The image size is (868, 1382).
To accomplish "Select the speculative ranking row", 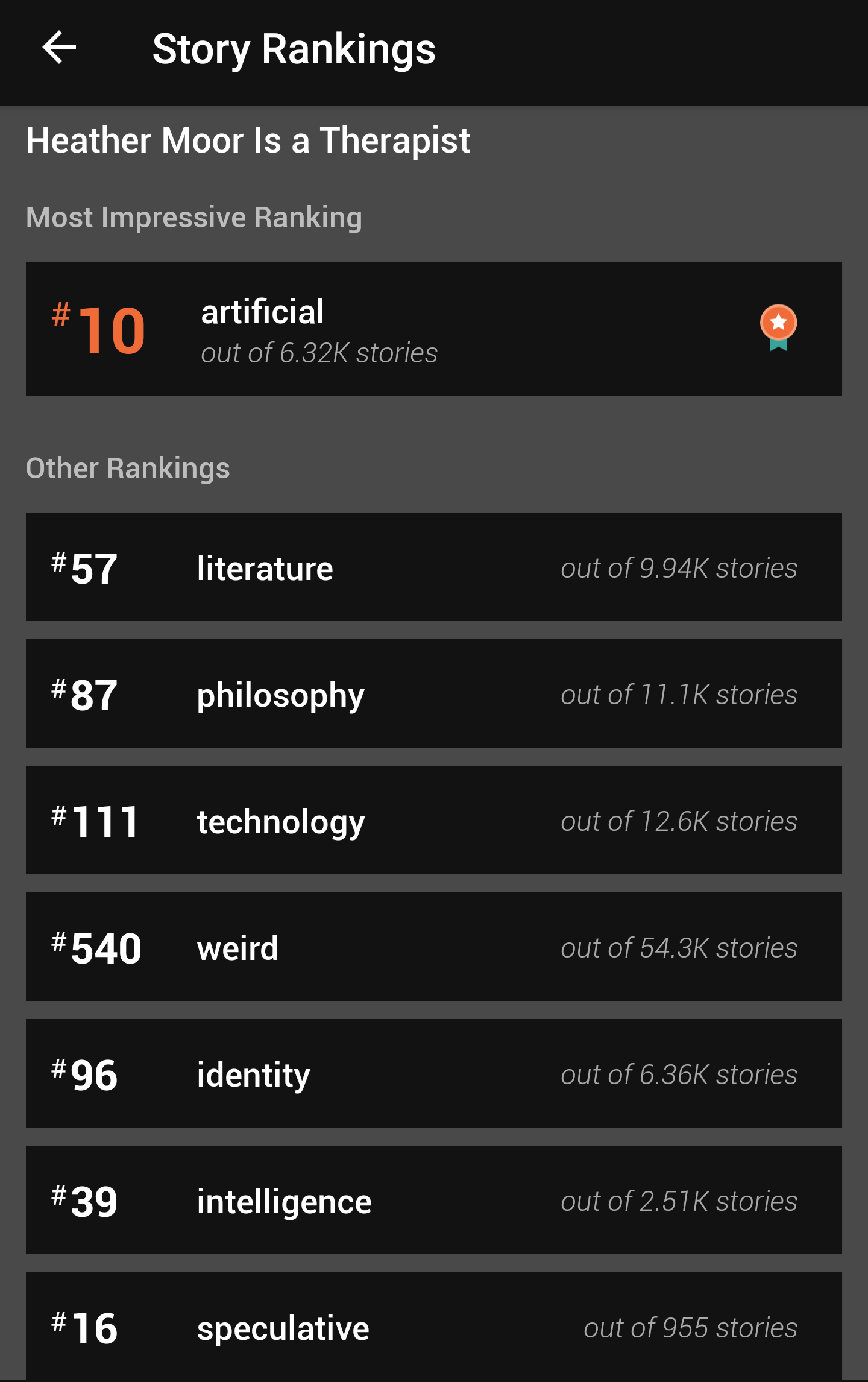I will [x=433, y=1327].
